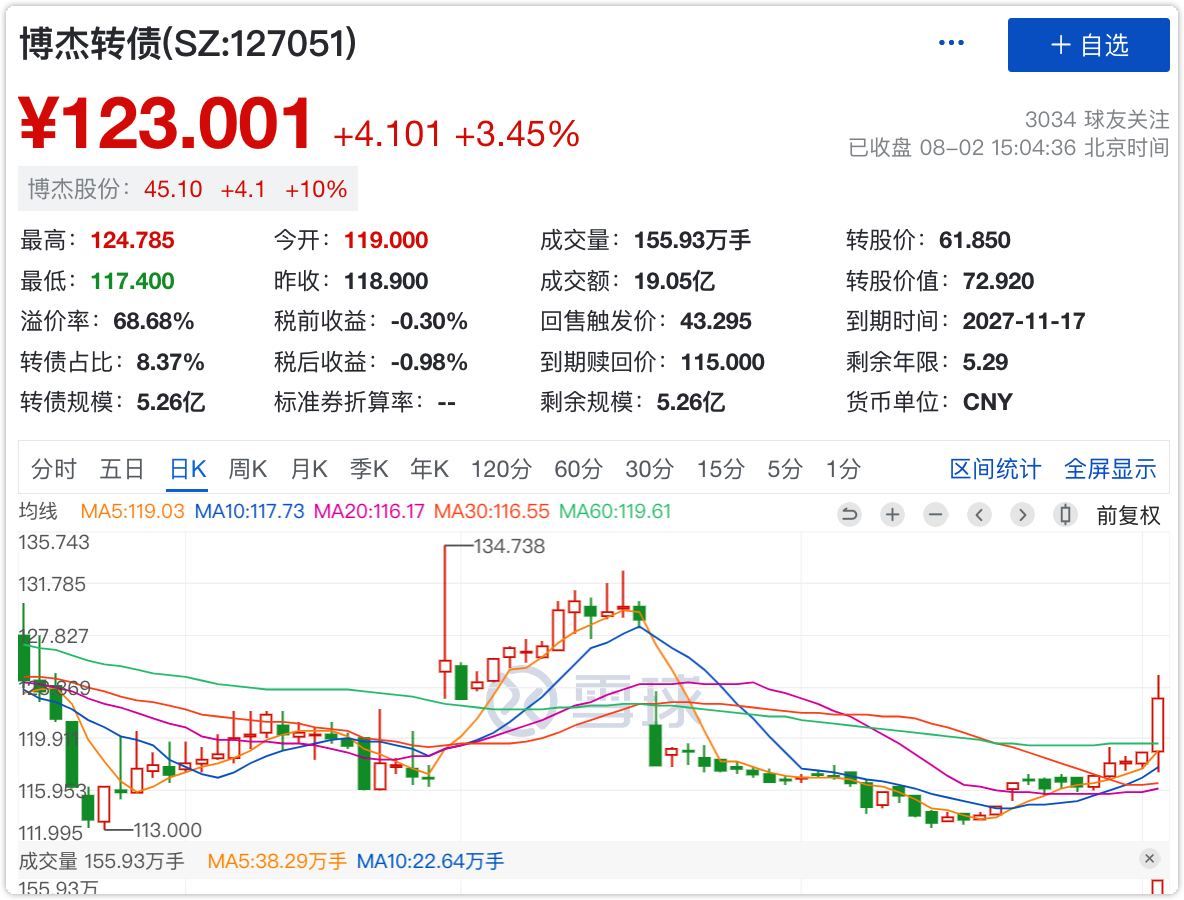This screenshot has height=900, width=1184.
Task: Move the chart left with the arrow
Action: (x=979, y=515)
